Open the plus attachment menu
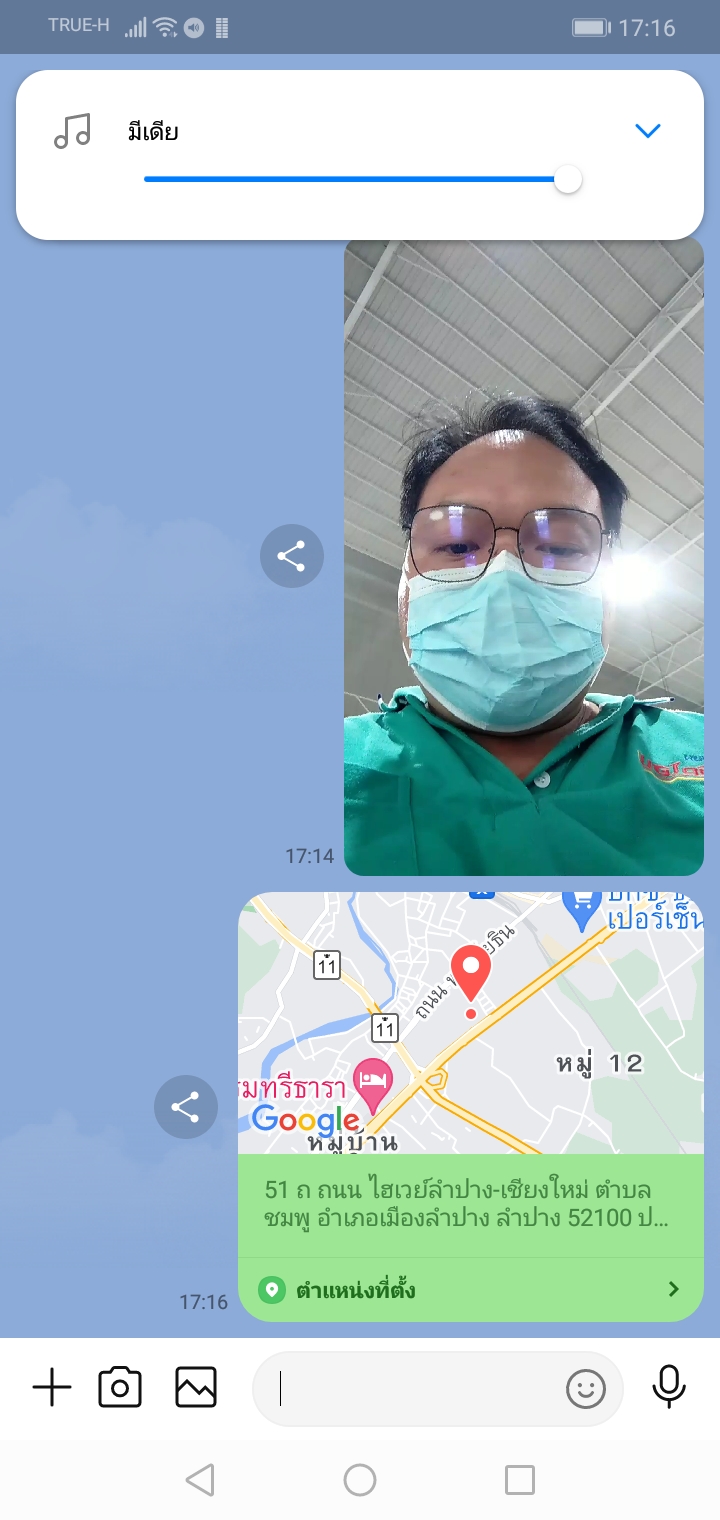The image size is (720, 1520). [x=52, y=1388]
